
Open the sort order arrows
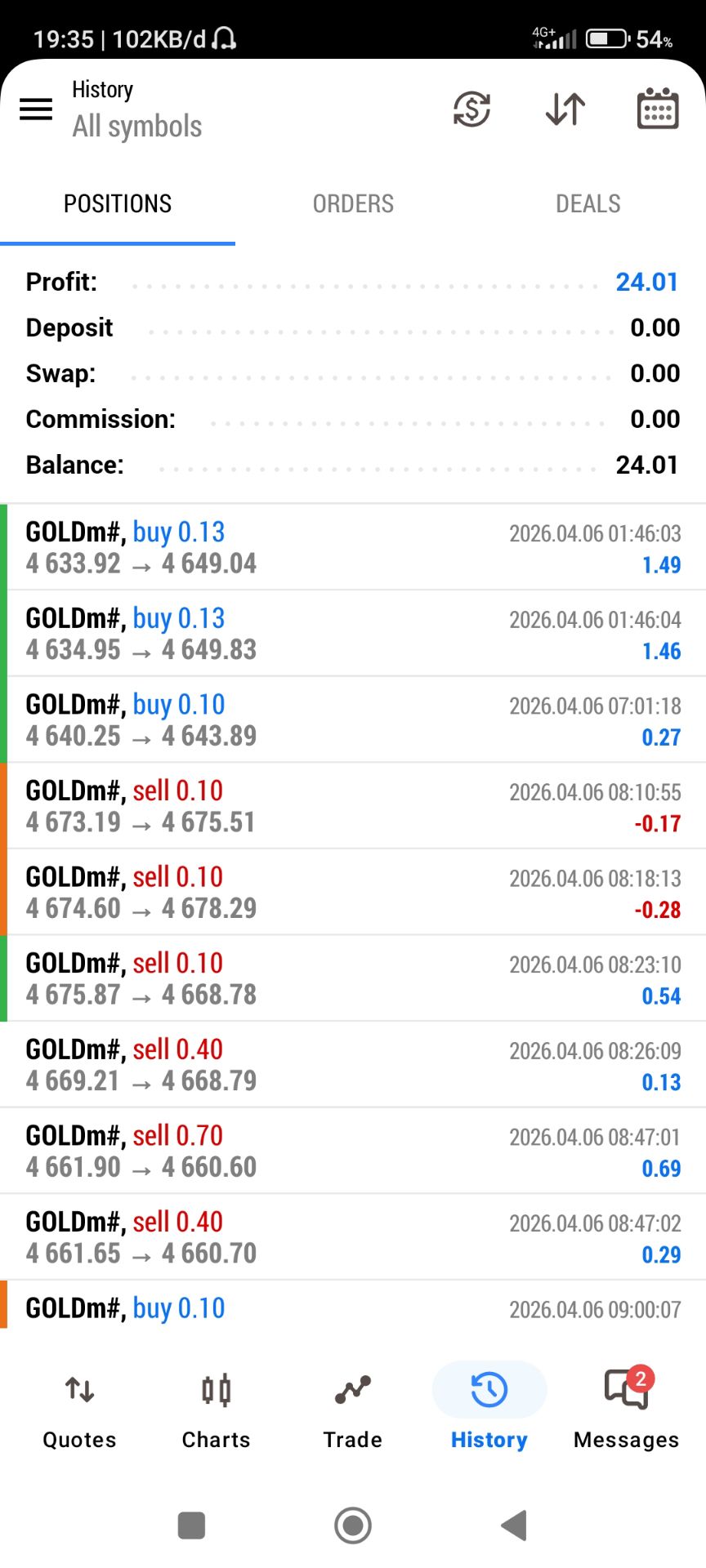coord(565,109)
